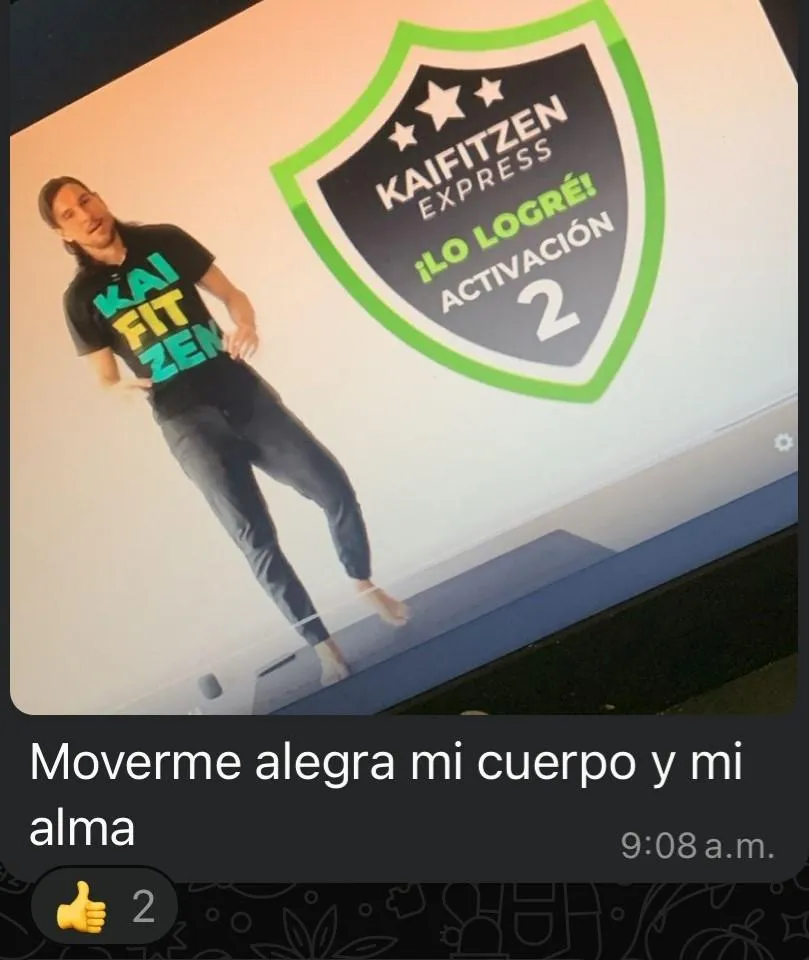The image size is (809, 960).
Task: Open the Kaifitzen photo in the message
Action: pos(404,360)
